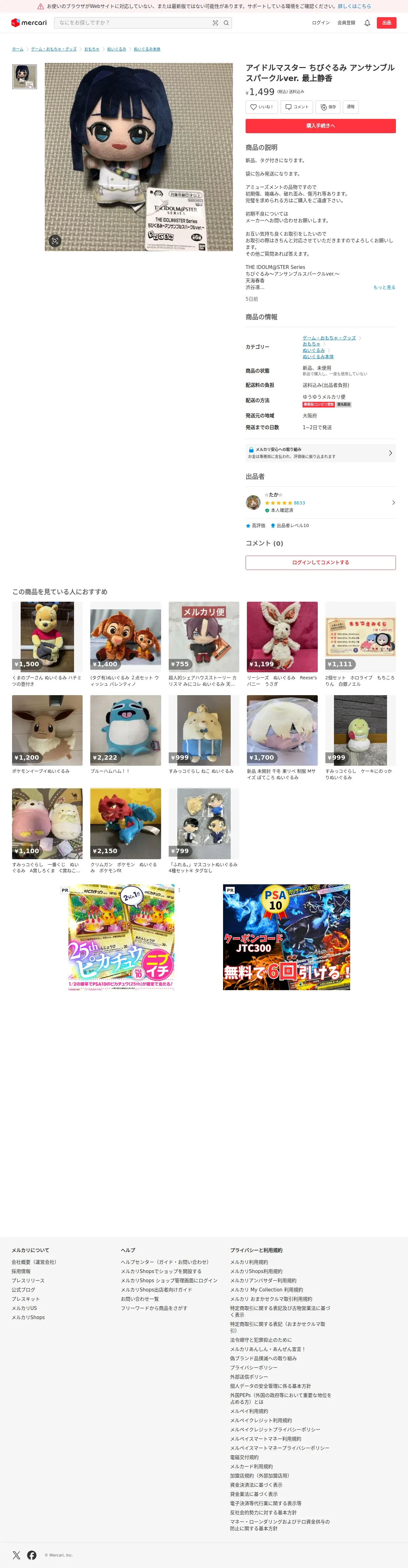Open the notifications bell in header
Screen dimensions: 408x1568
click(367, 23)
